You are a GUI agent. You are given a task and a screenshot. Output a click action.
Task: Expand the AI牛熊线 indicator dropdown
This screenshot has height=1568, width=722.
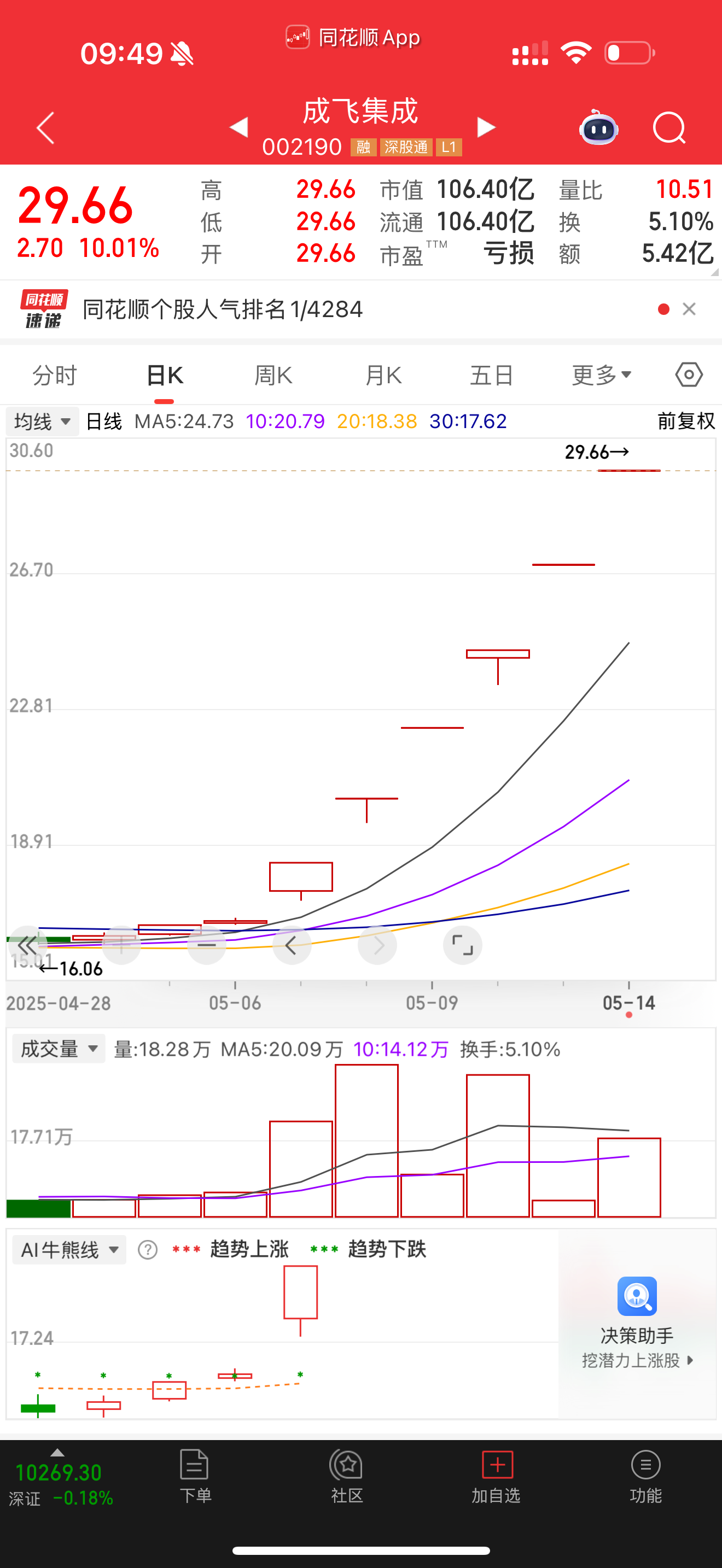coord(69,1250)
